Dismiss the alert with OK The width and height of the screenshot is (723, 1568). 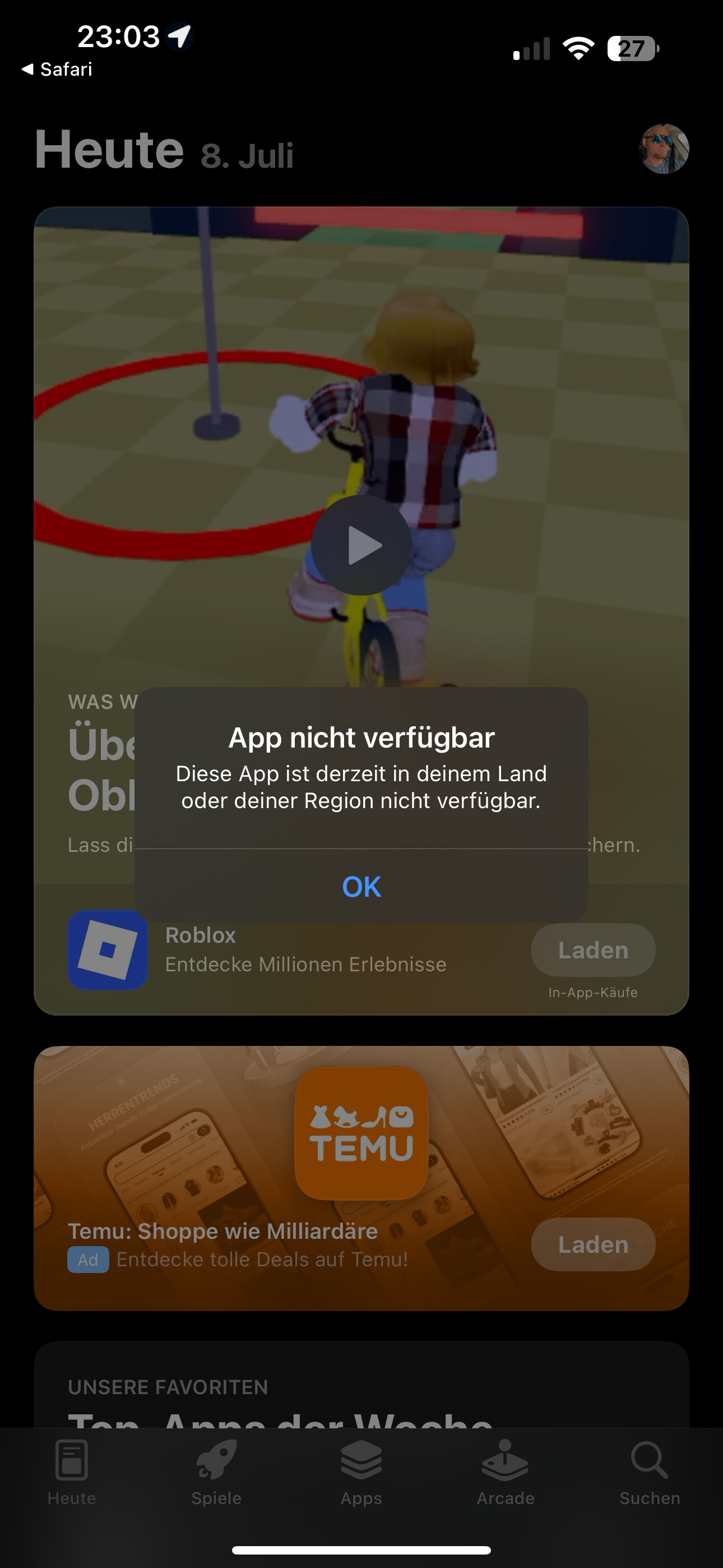[x=361, y=886]
